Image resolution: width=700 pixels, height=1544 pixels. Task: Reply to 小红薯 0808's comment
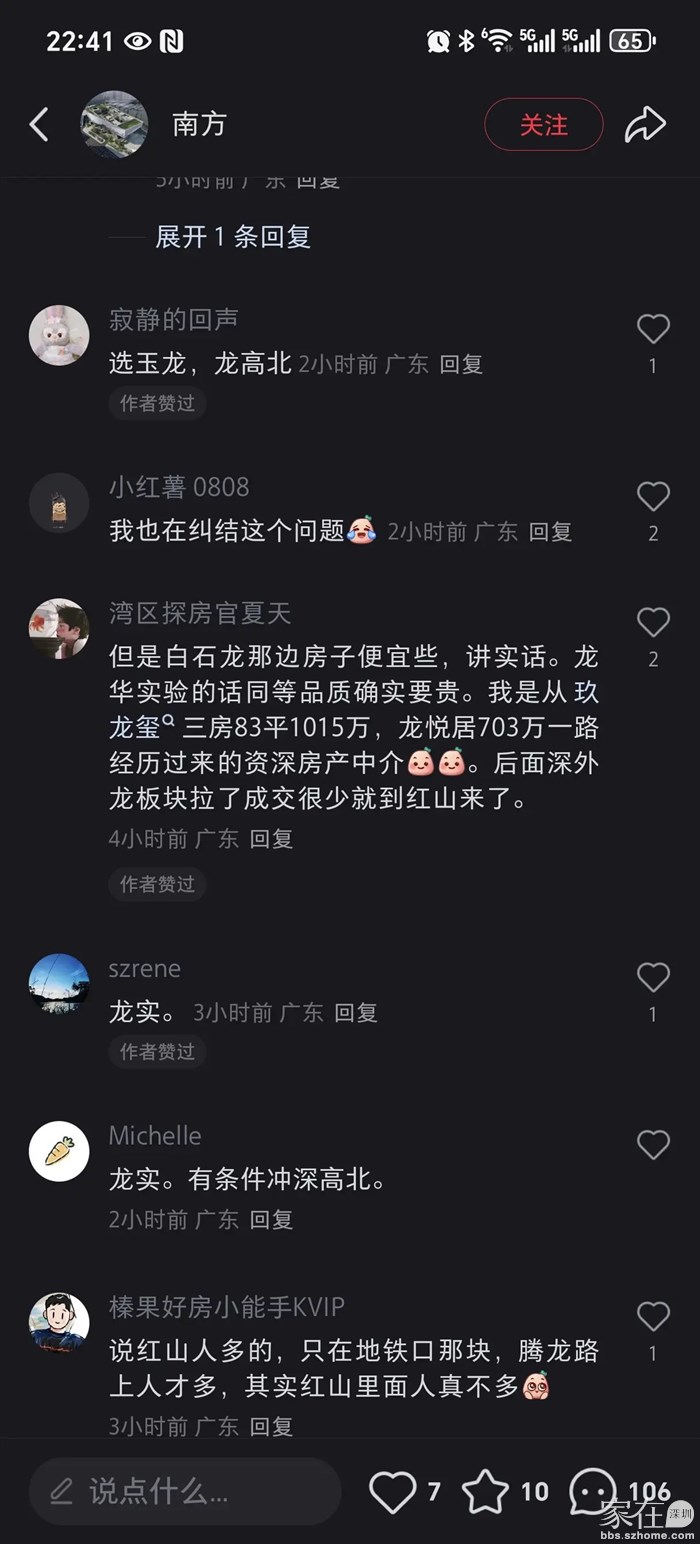coord(550,532)
